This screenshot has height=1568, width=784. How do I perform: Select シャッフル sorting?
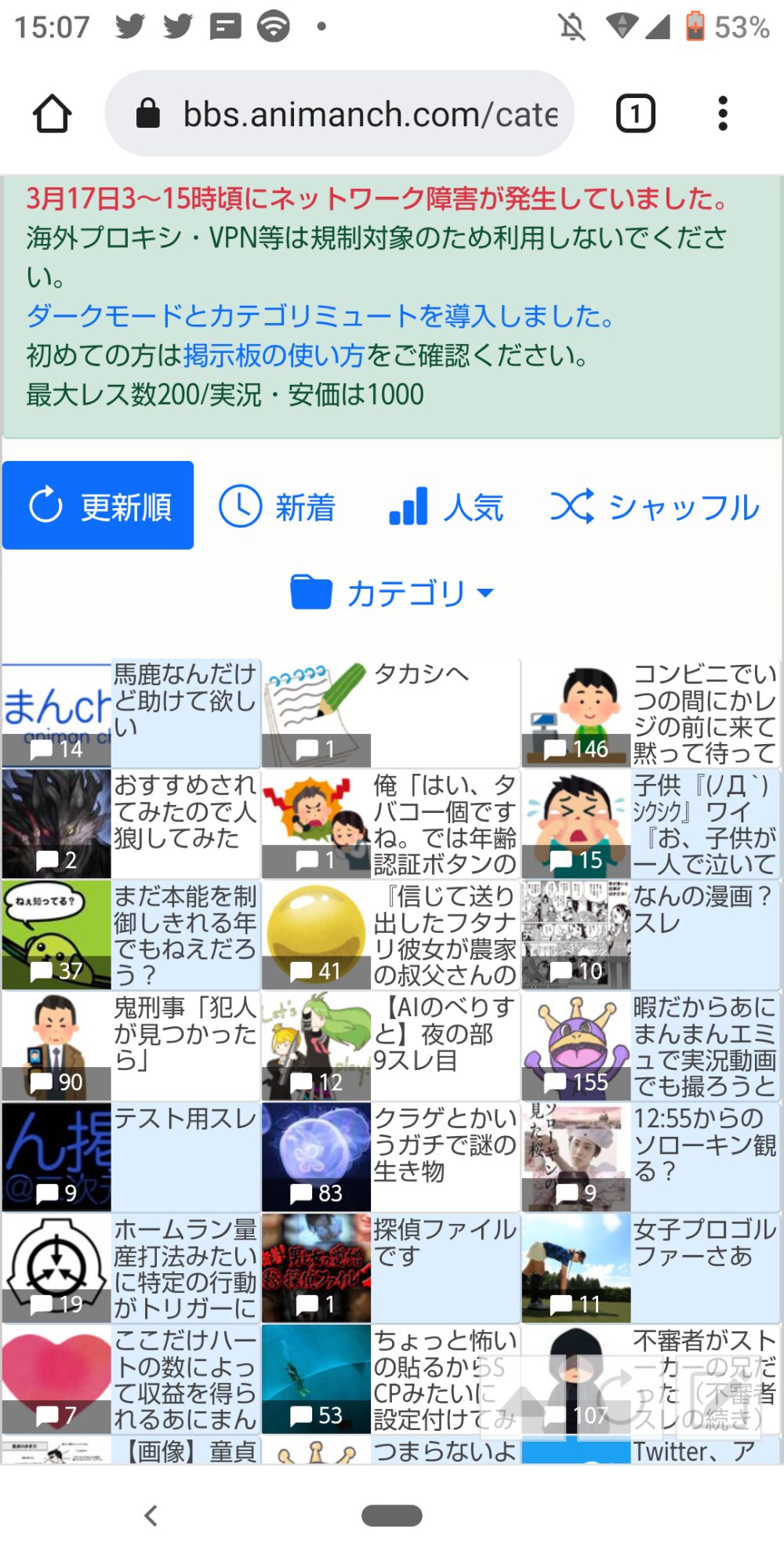[655, 506]
